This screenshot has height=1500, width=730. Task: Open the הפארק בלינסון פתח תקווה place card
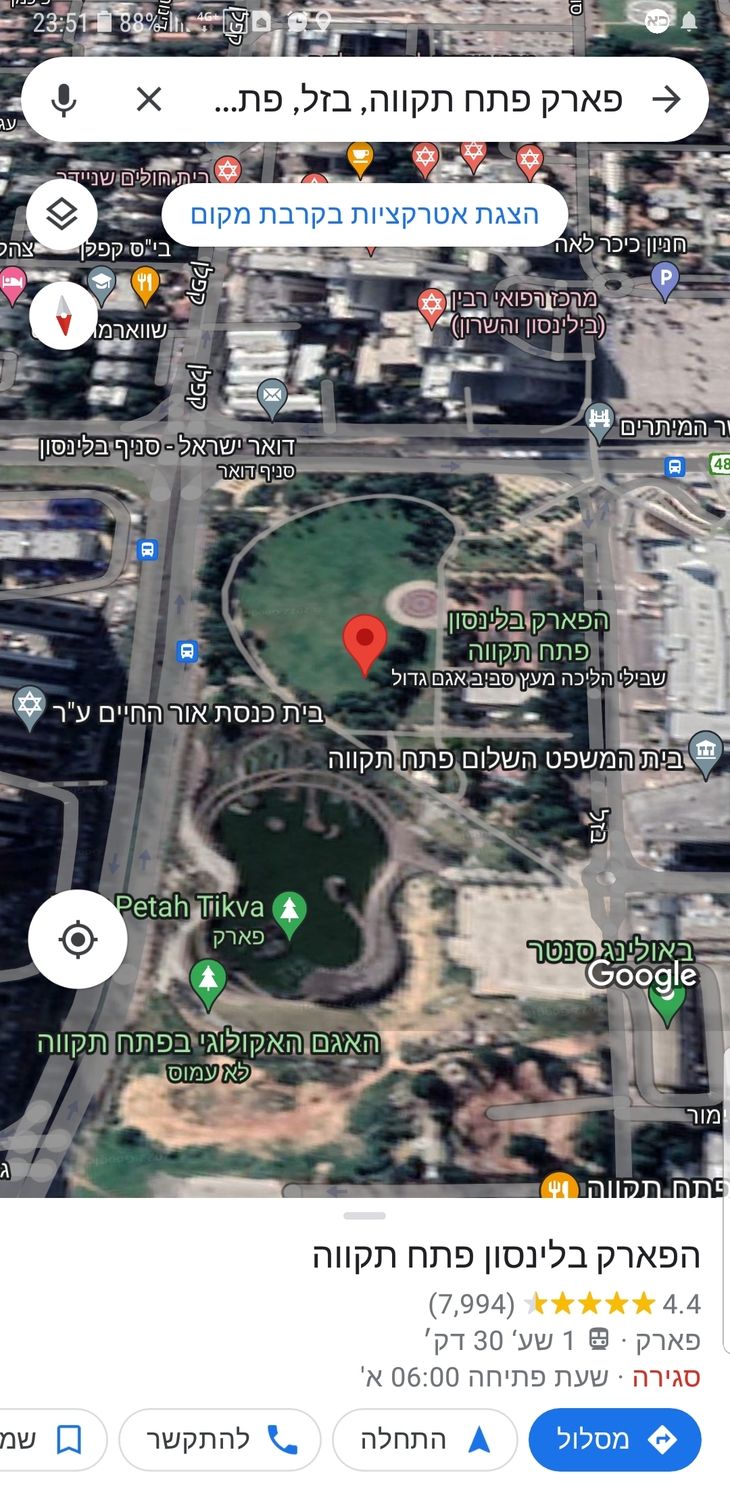pyautogui.click(x=506, y=1256)
